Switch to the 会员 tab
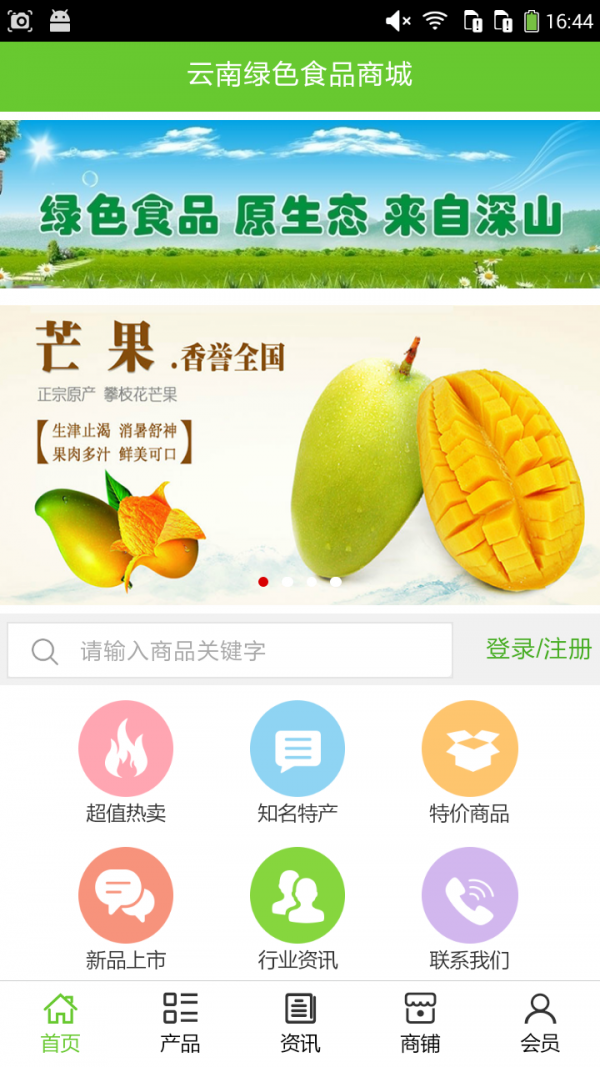 540,1023
